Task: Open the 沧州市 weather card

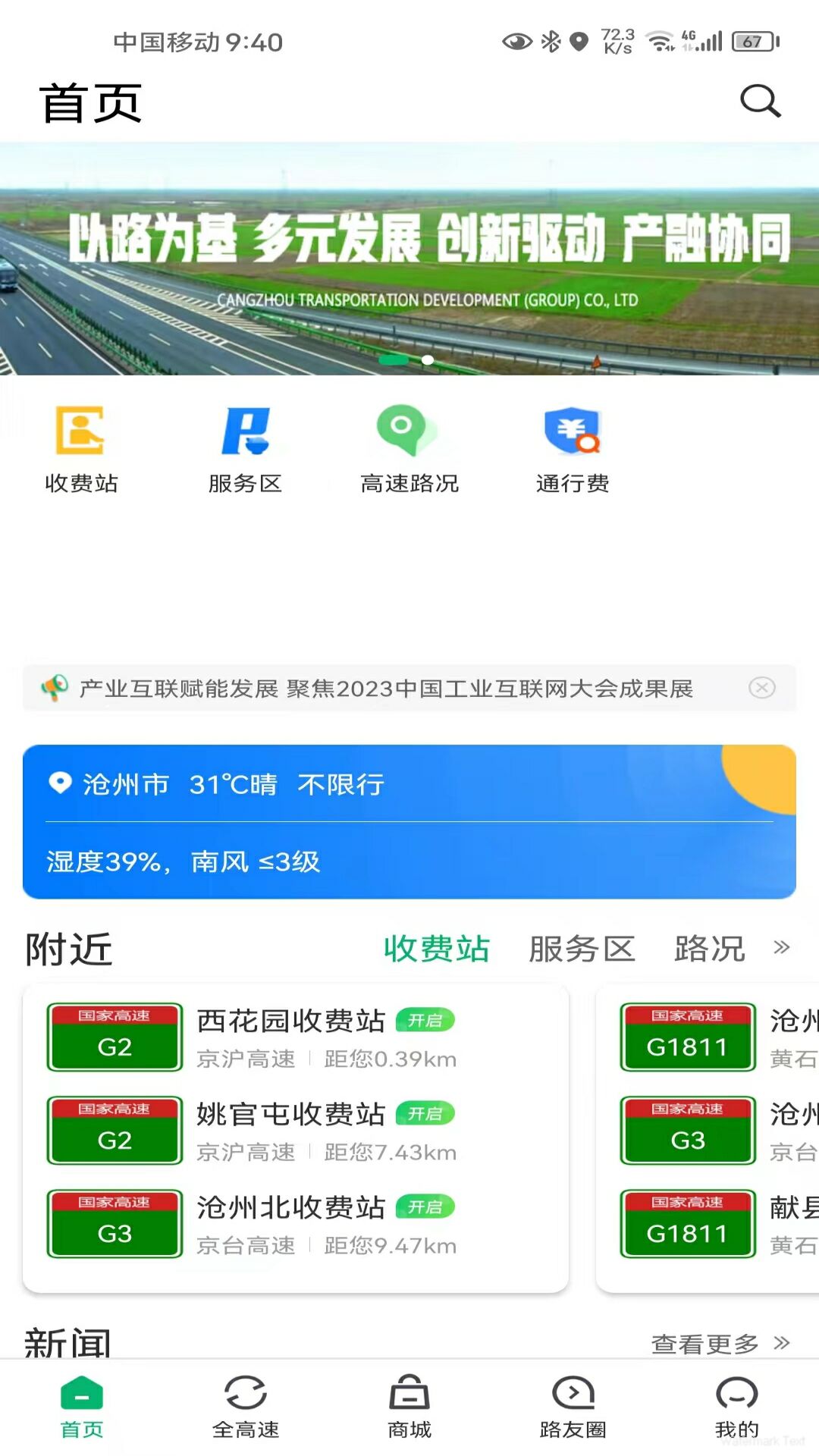Action: pos(409,822)
